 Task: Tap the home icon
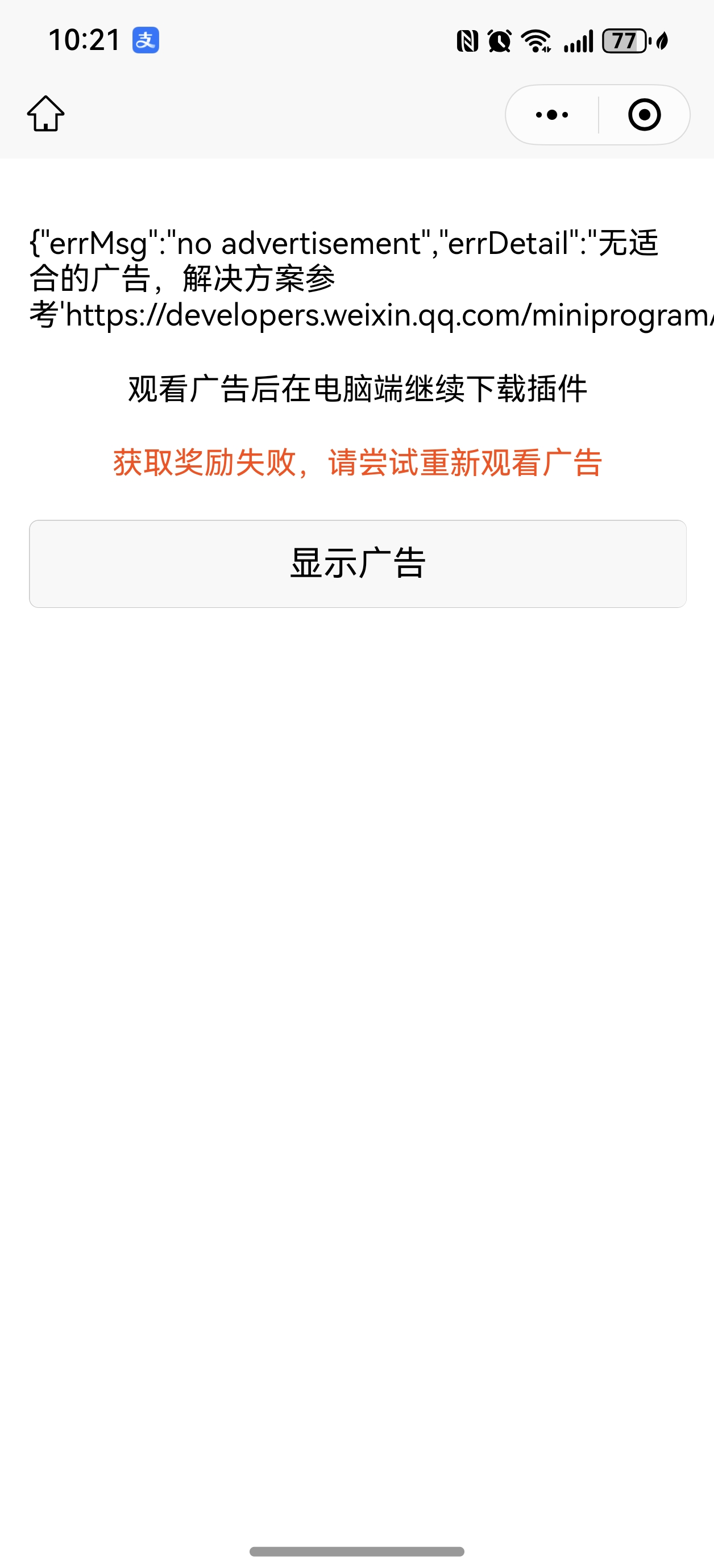pyautogui.click(x=45, y=114)
